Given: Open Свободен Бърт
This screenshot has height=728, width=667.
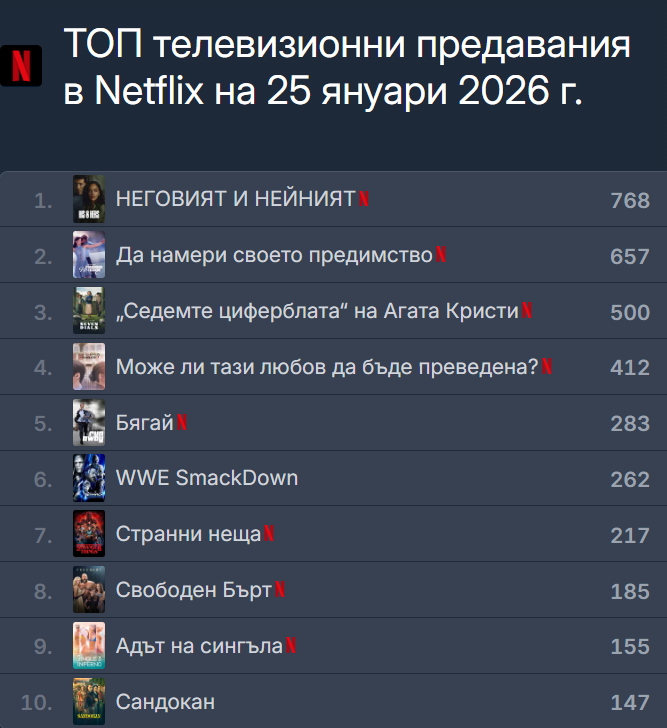Looking at the screenshot, I should 194,591.
